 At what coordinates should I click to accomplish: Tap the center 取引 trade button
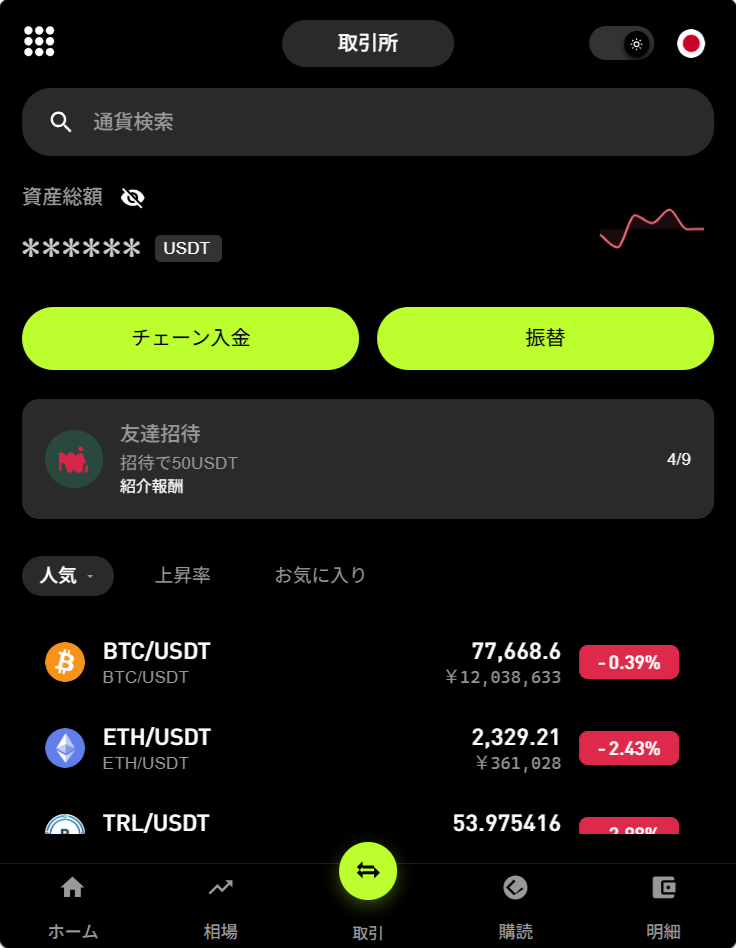coord(368,873)
